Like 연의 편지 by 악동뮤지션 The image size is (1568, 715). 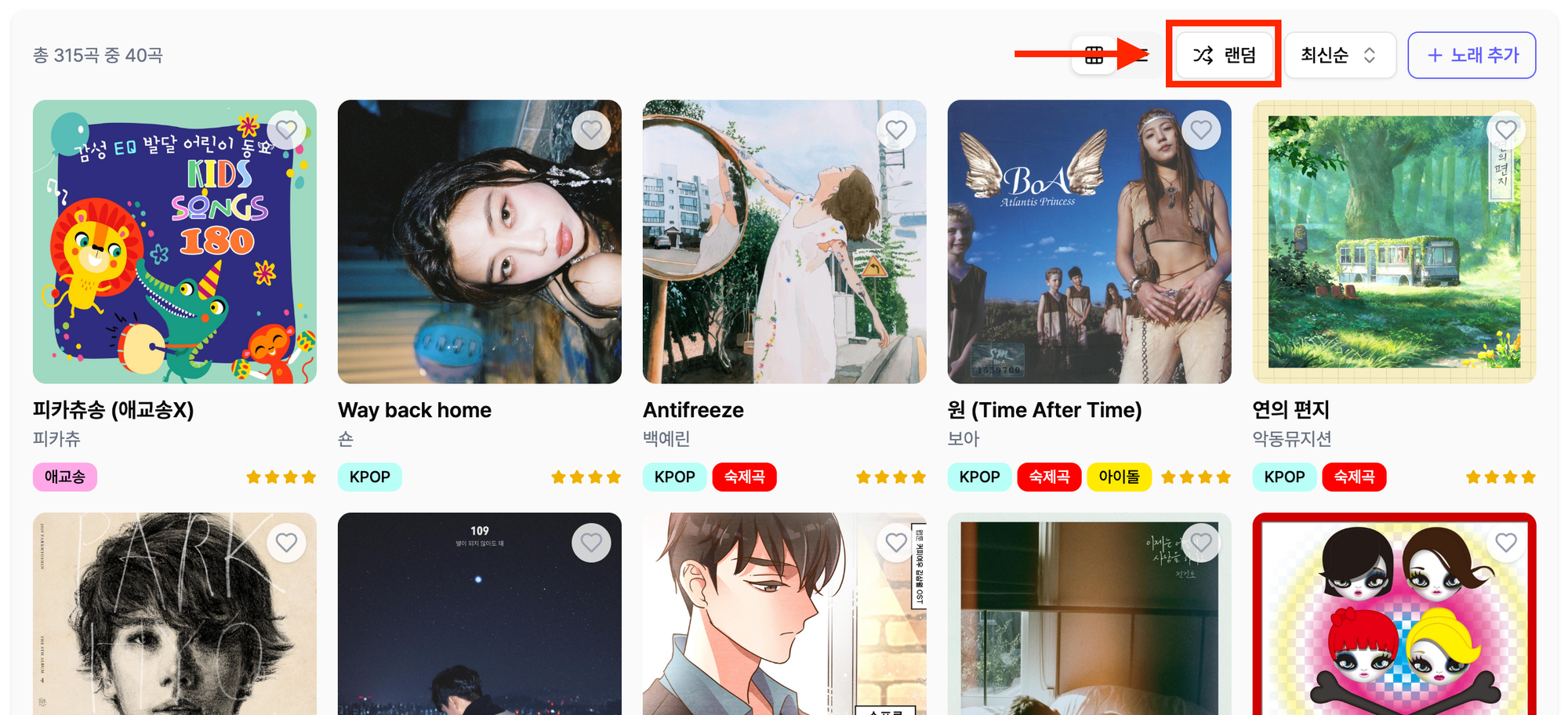[x=1505, y=130]
